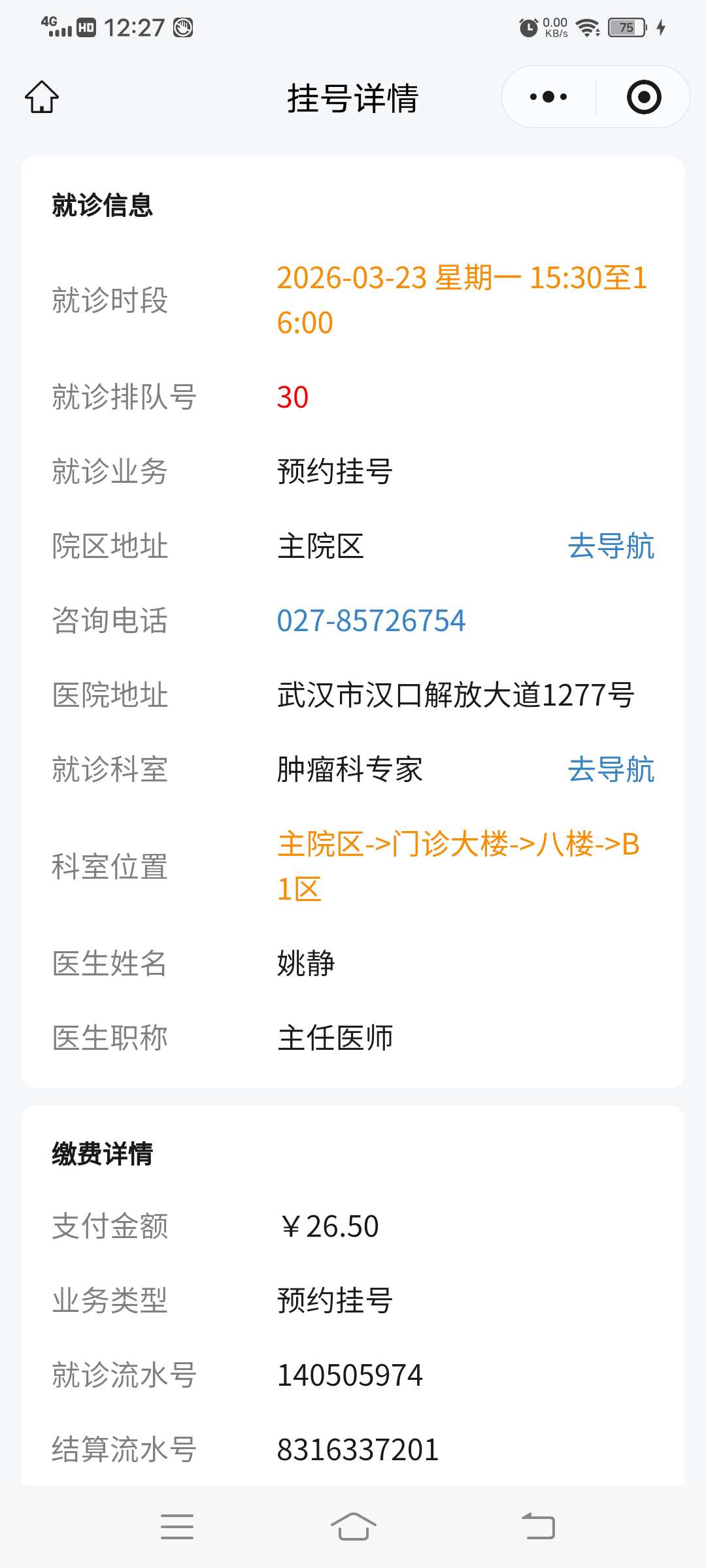This screenshot has width=706, height=1568.
Task: Tap the mini program exit circle button
Action: (643, 96)
